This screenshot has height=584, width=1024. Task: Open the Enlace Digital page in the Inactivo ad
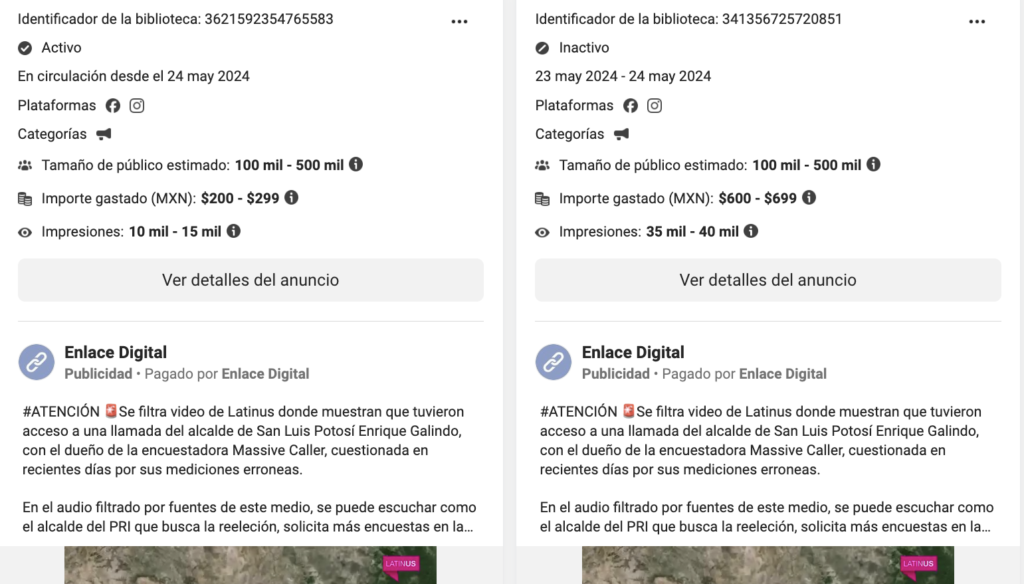tap(633, 352)
